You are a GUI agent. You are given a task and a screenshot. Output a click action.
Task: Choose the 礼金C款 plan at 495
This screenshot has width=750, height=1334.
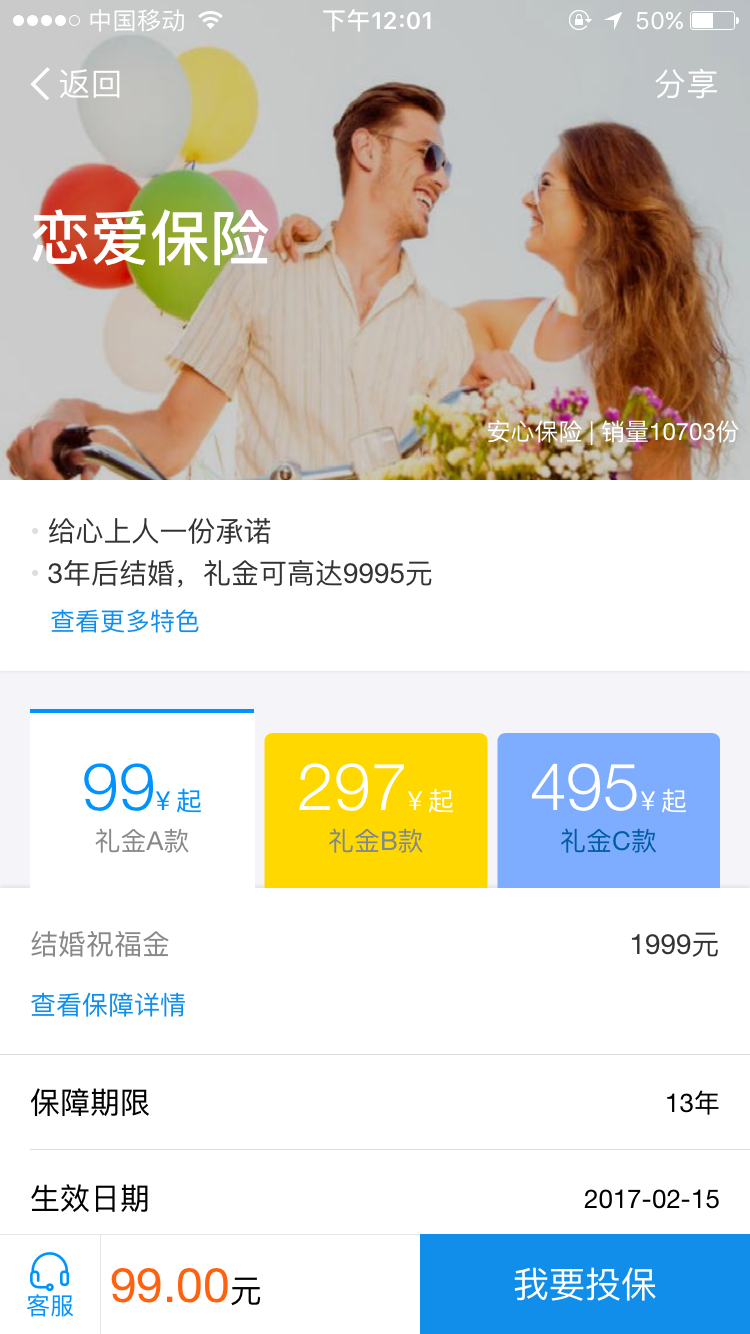click(x=608, y=810)
